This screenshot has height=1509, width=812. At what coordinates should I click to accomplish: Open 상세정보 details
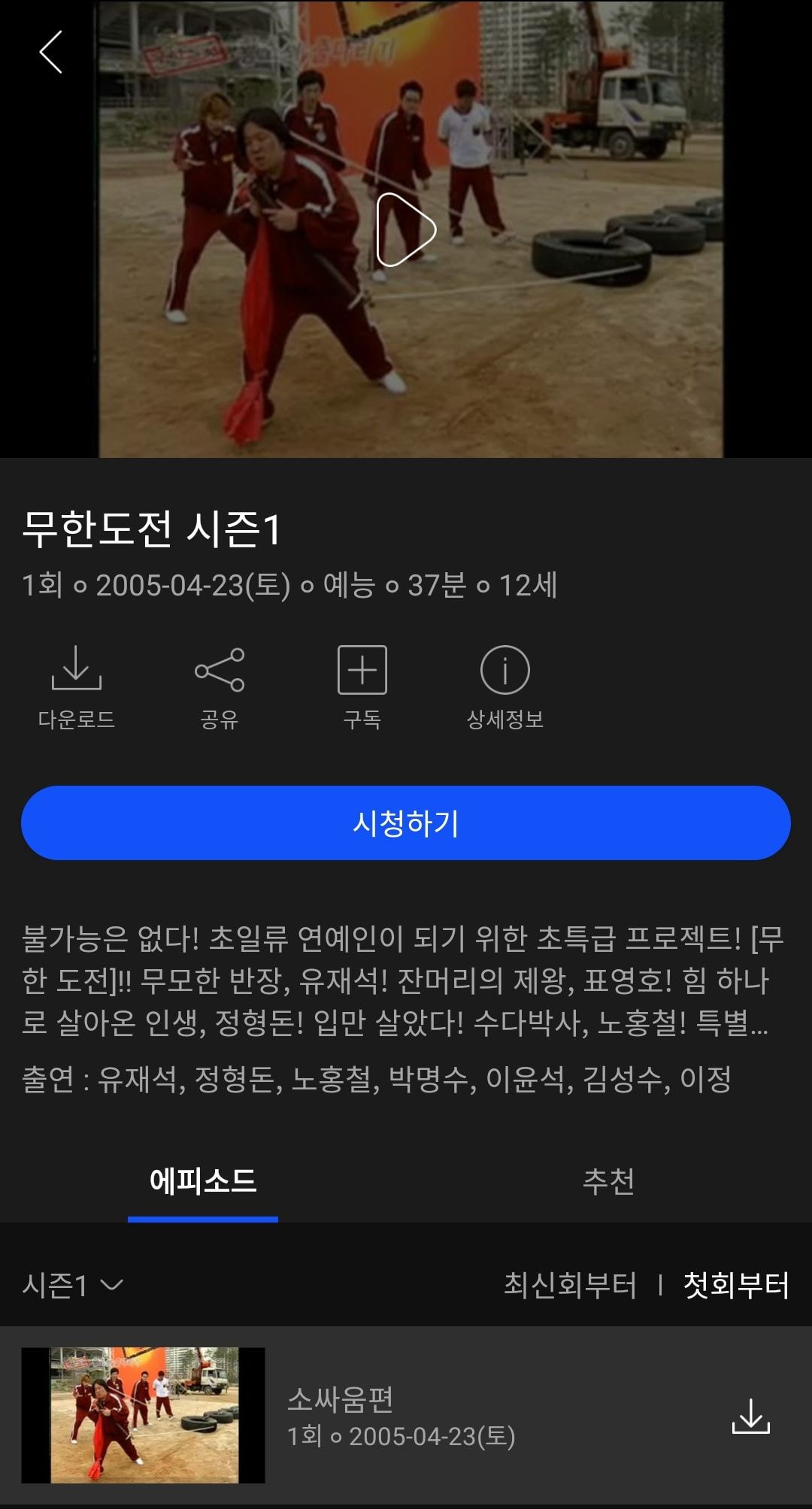(x=504, y=686)
